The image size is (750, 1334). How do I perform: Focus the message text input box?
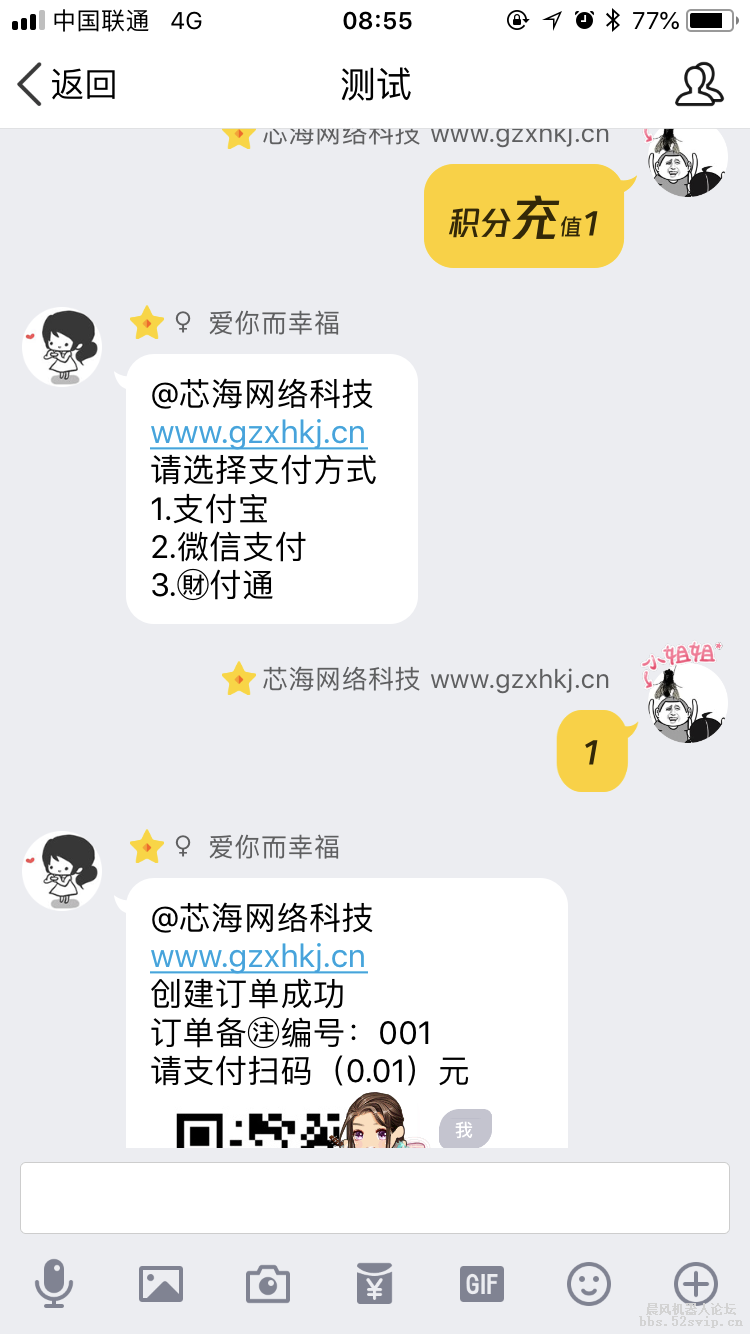(x=374, y=1198)
